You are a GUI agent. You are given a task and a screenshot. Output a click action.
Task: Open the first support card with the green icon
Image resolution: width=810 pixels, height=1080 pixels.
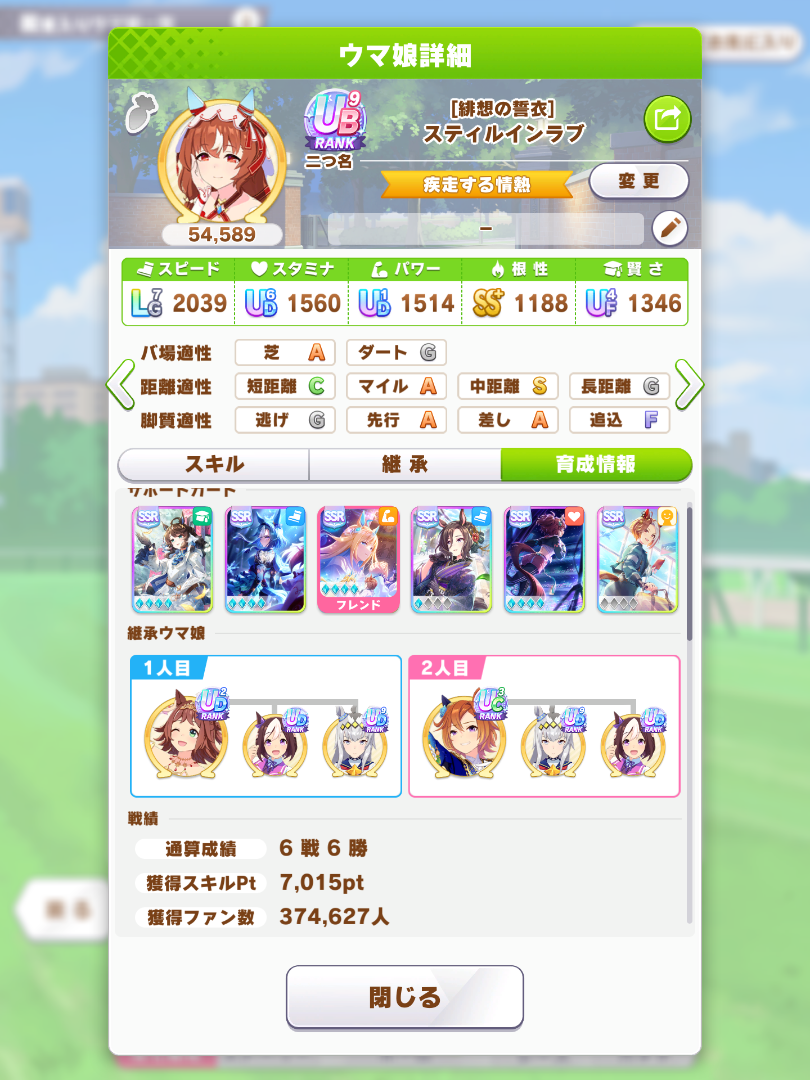click(172, 559)
